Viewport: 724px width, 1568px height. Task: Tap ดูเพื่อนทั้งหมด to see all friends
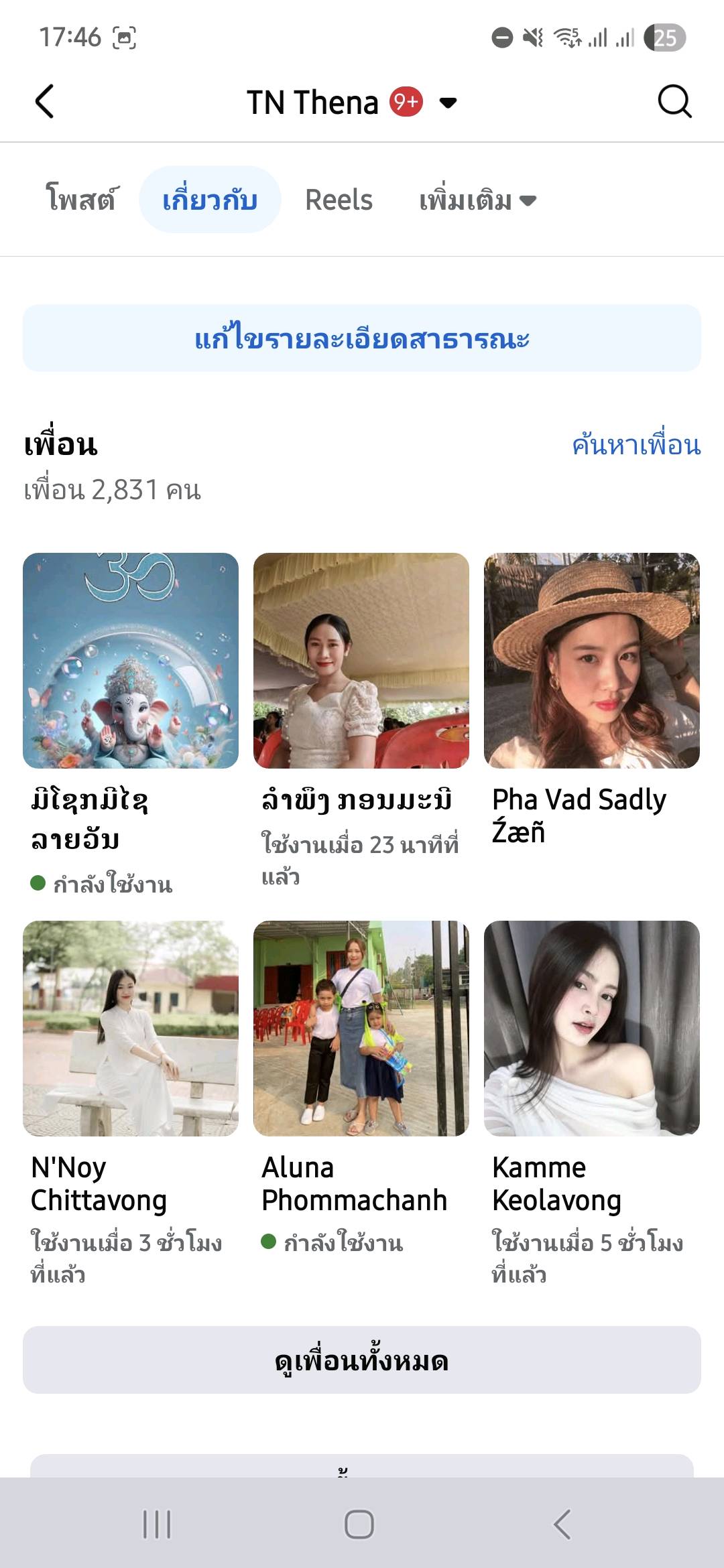tap(362, 1360)
